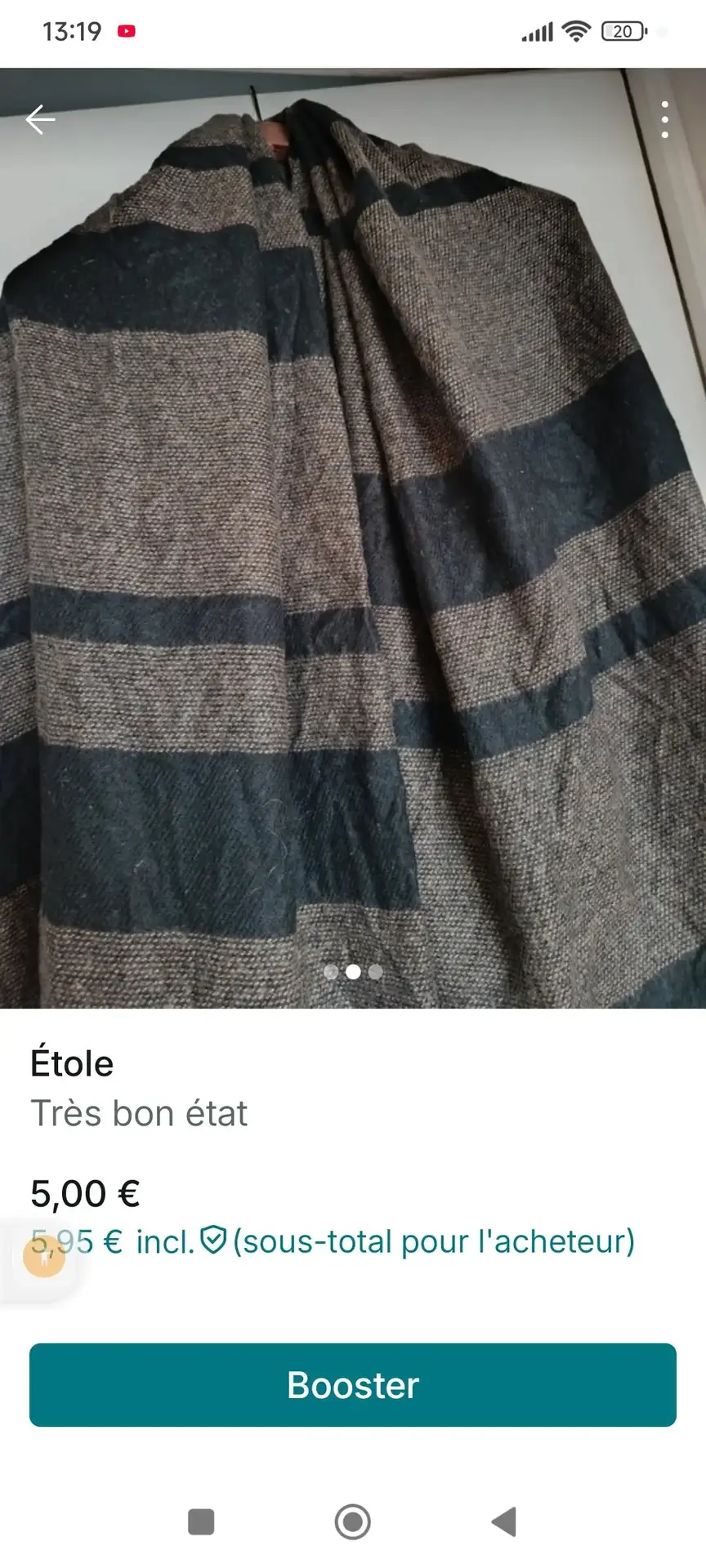Image resolution: width=706 pixels, height=1568 pixels.
Task: Select the first carousel page dot
Action: [331, 972]
